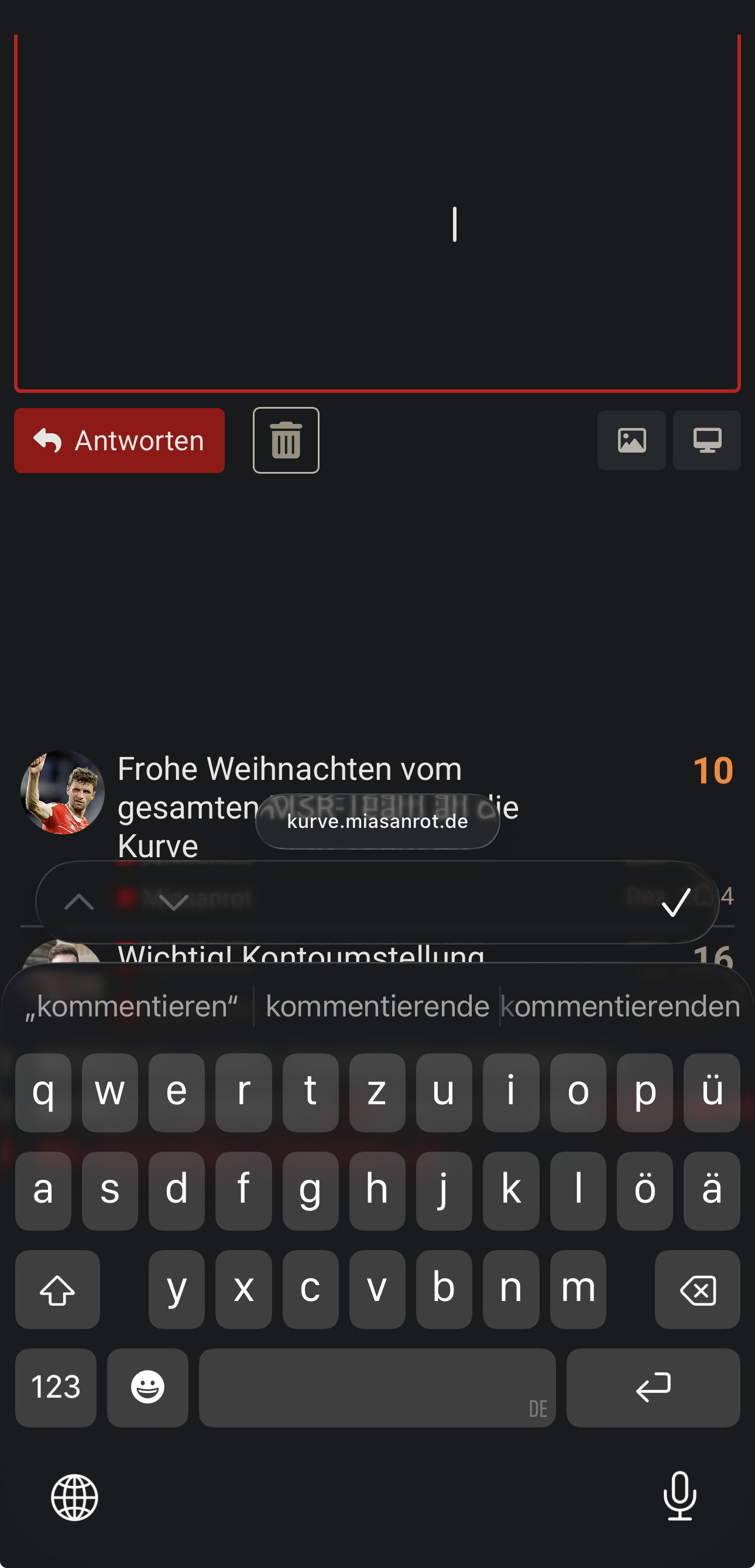755x1568 pixels.
Task: Open the emoji keyboard
Action: pos(147,1387)
